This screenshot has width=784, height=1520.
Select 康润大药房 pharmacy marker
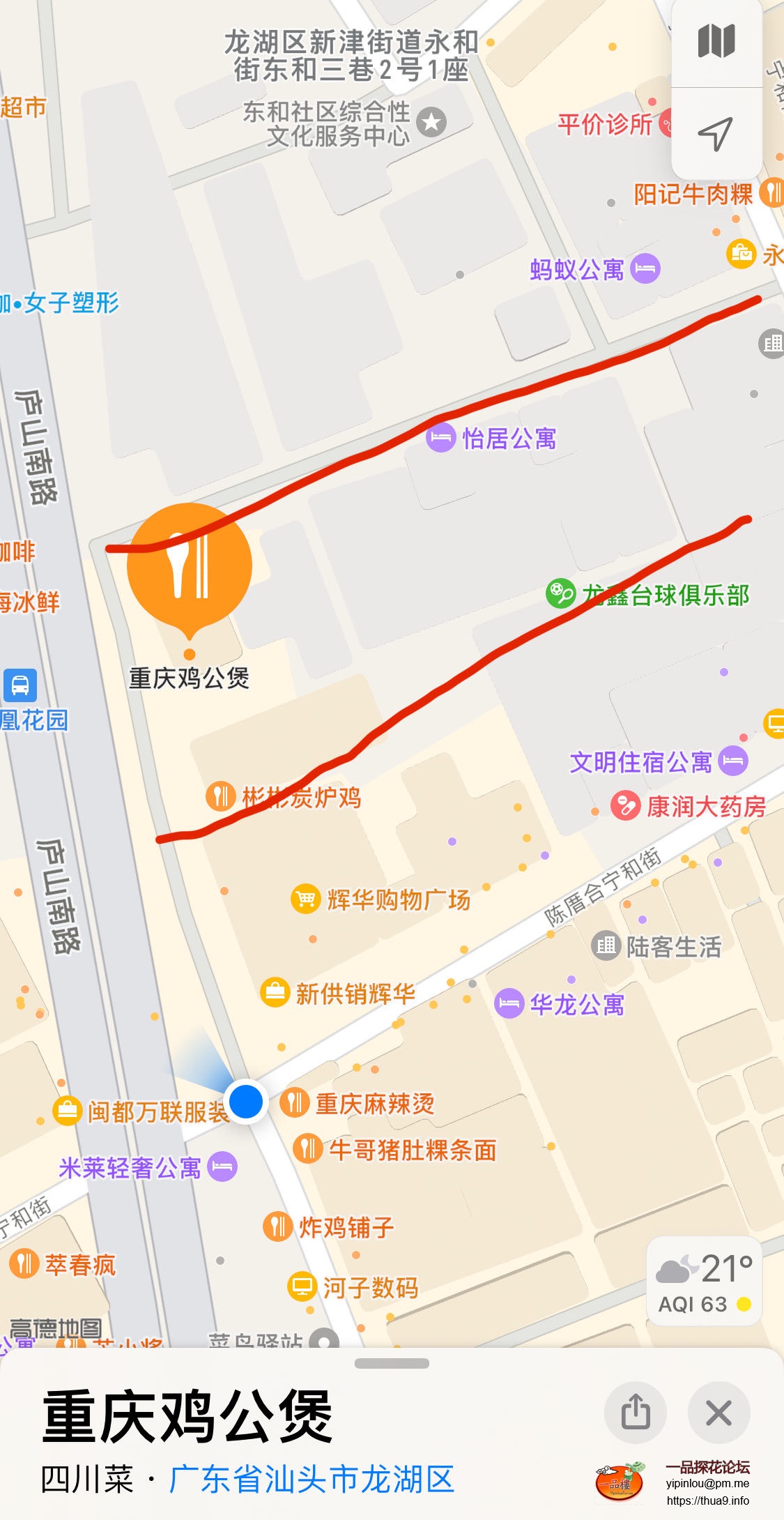point(625,806)
